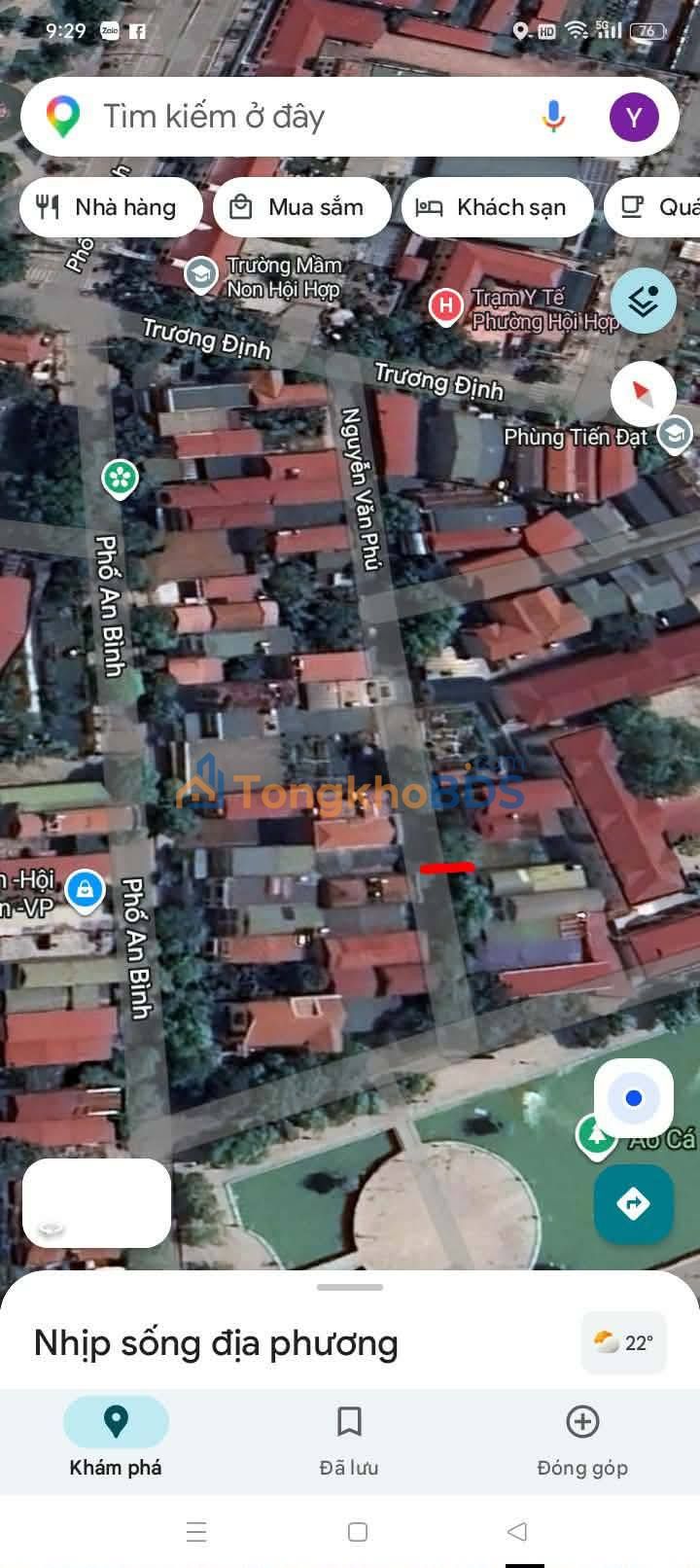Select the 'Nhà hàng' chip
The image size is (700, 1568).
[x=110, y=207]
